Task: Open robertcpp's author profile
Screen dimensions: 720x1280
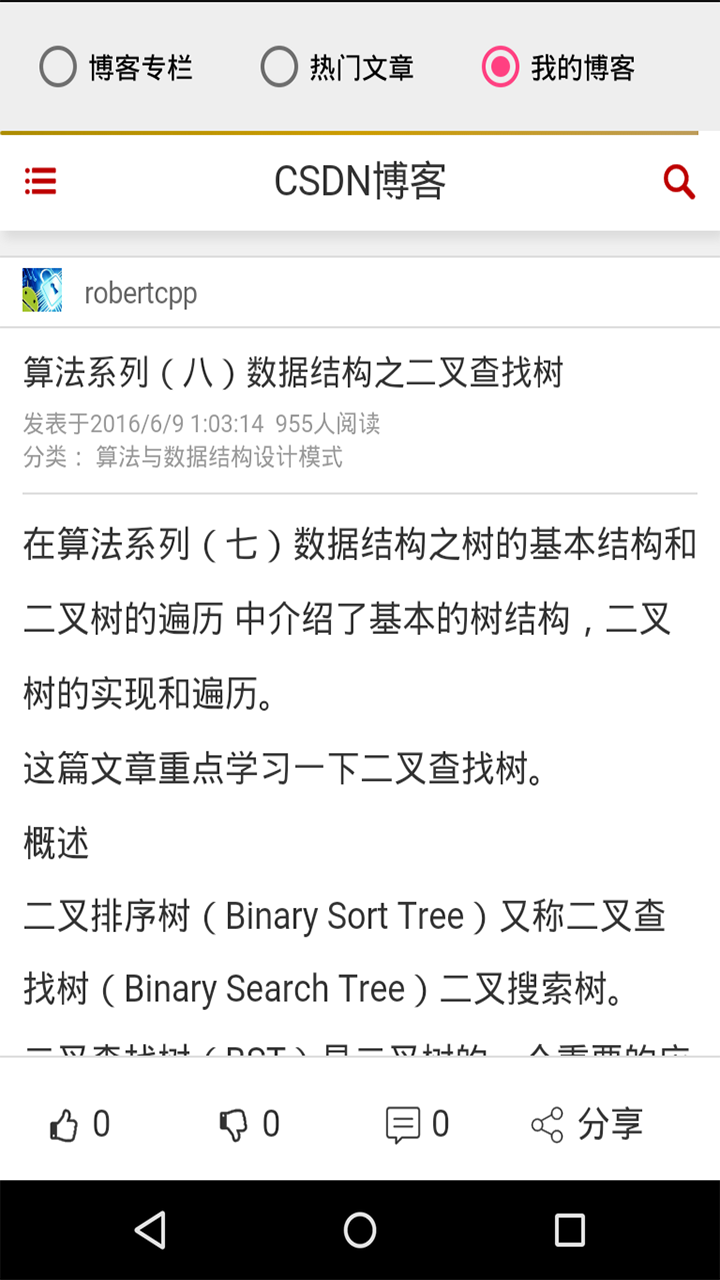Action: click(140, 293)
